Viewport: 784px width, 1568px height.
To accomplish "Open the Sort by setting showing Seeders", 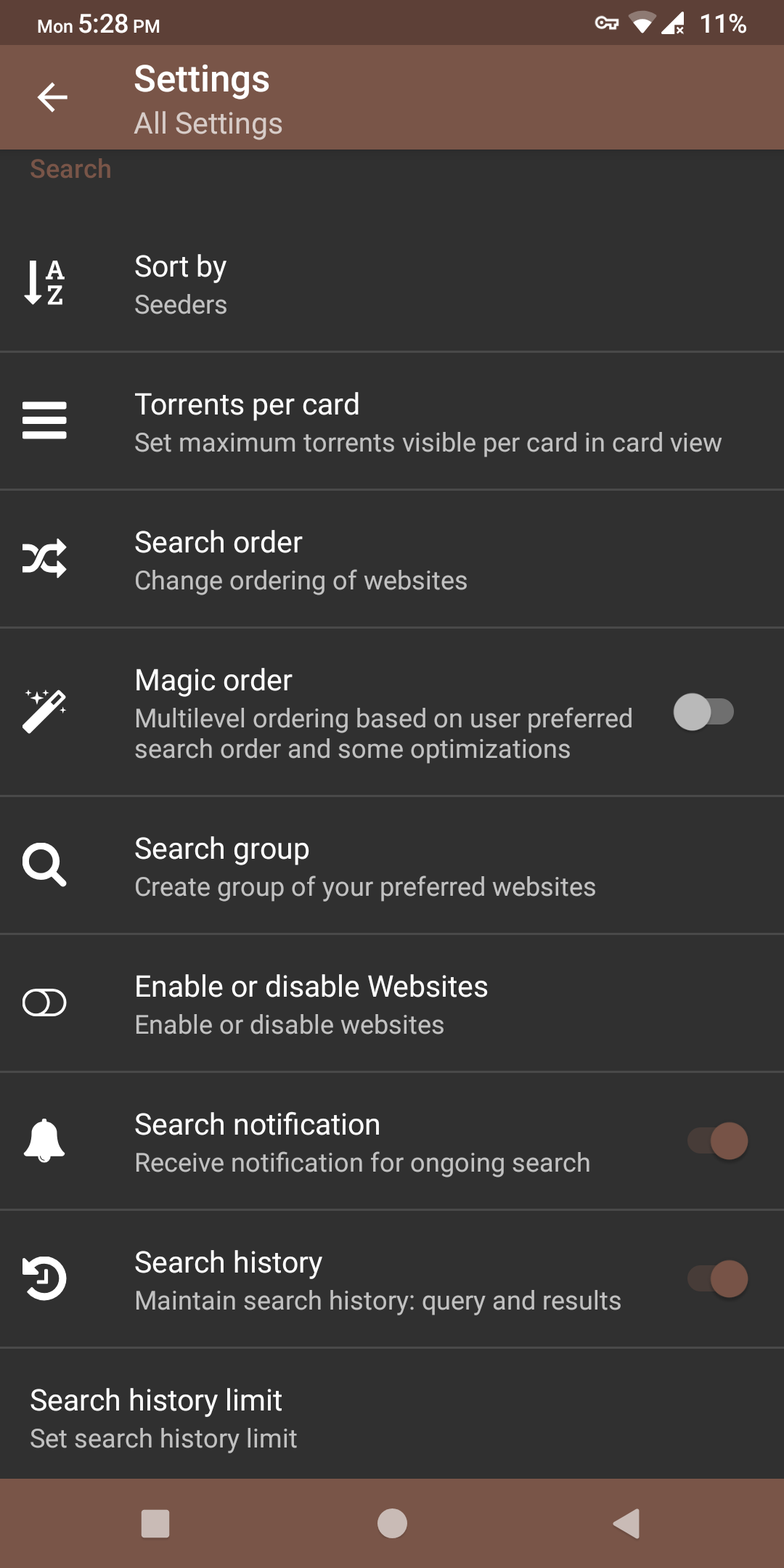I will [x=392, y=283].
